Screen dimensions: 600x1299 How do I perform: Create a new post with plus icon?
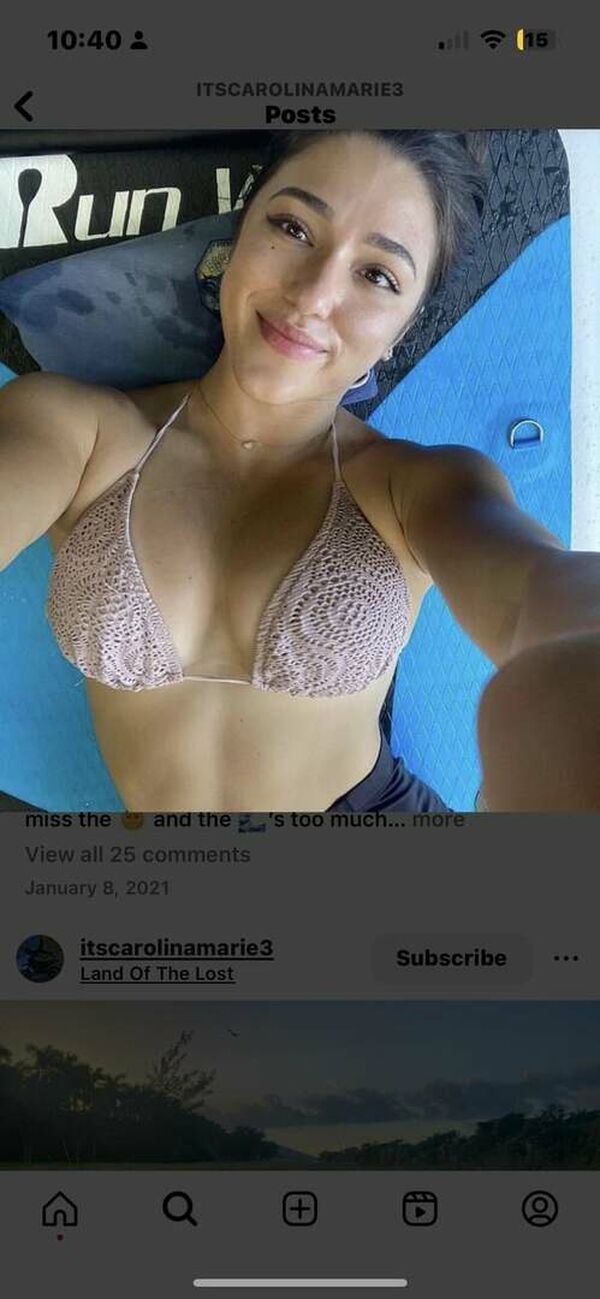(300, 1210)
